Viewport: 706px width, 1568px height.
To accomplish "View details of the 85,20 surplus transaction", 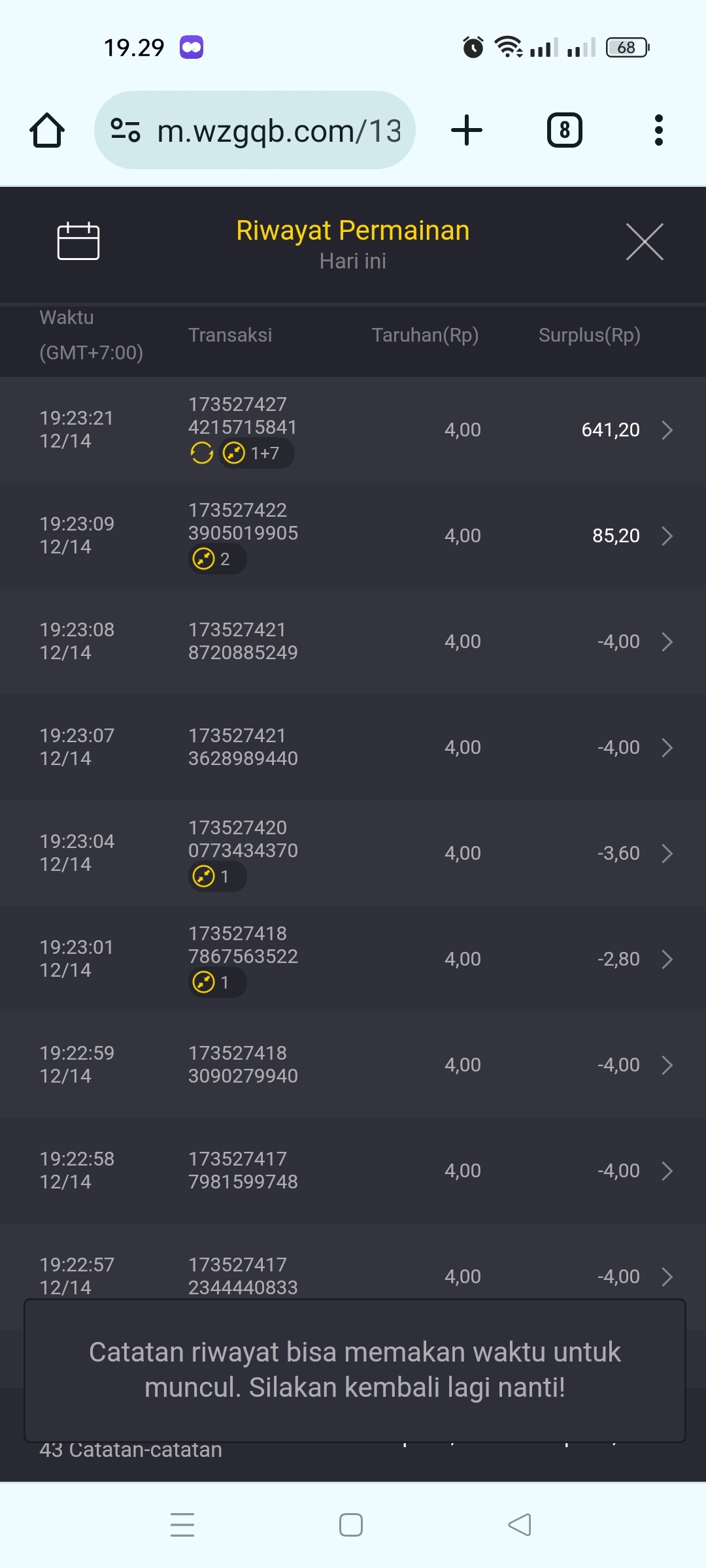I will [x=353, y=536].
